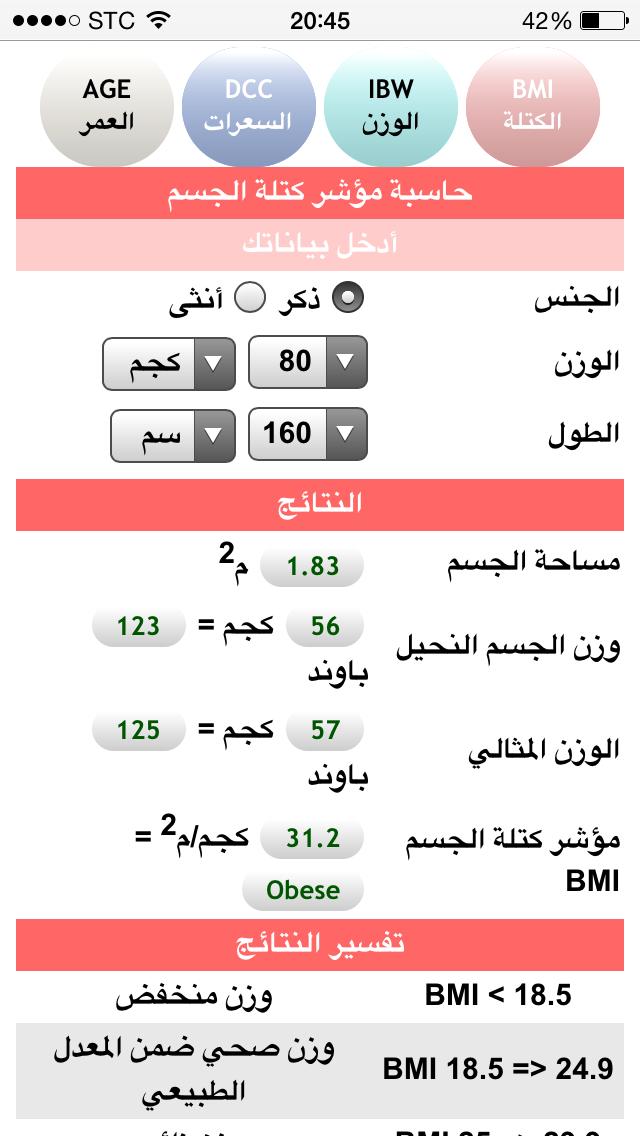Switch to the IBW الوزن tab
Viewport: 640px width, 1136px height.
click(390, 106)
